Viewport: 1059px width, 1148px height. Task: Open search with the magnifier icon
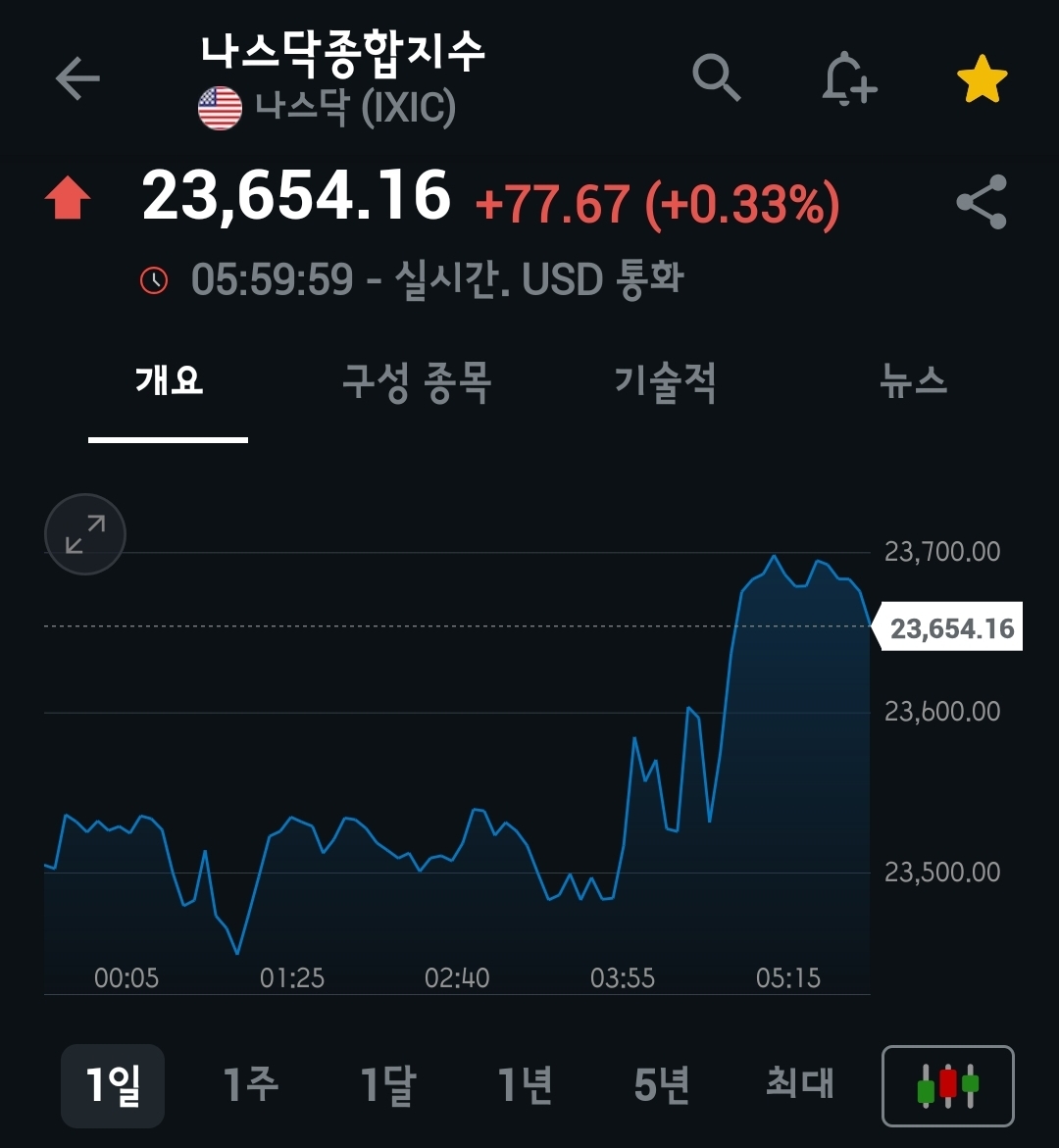(x=717, y=77)
